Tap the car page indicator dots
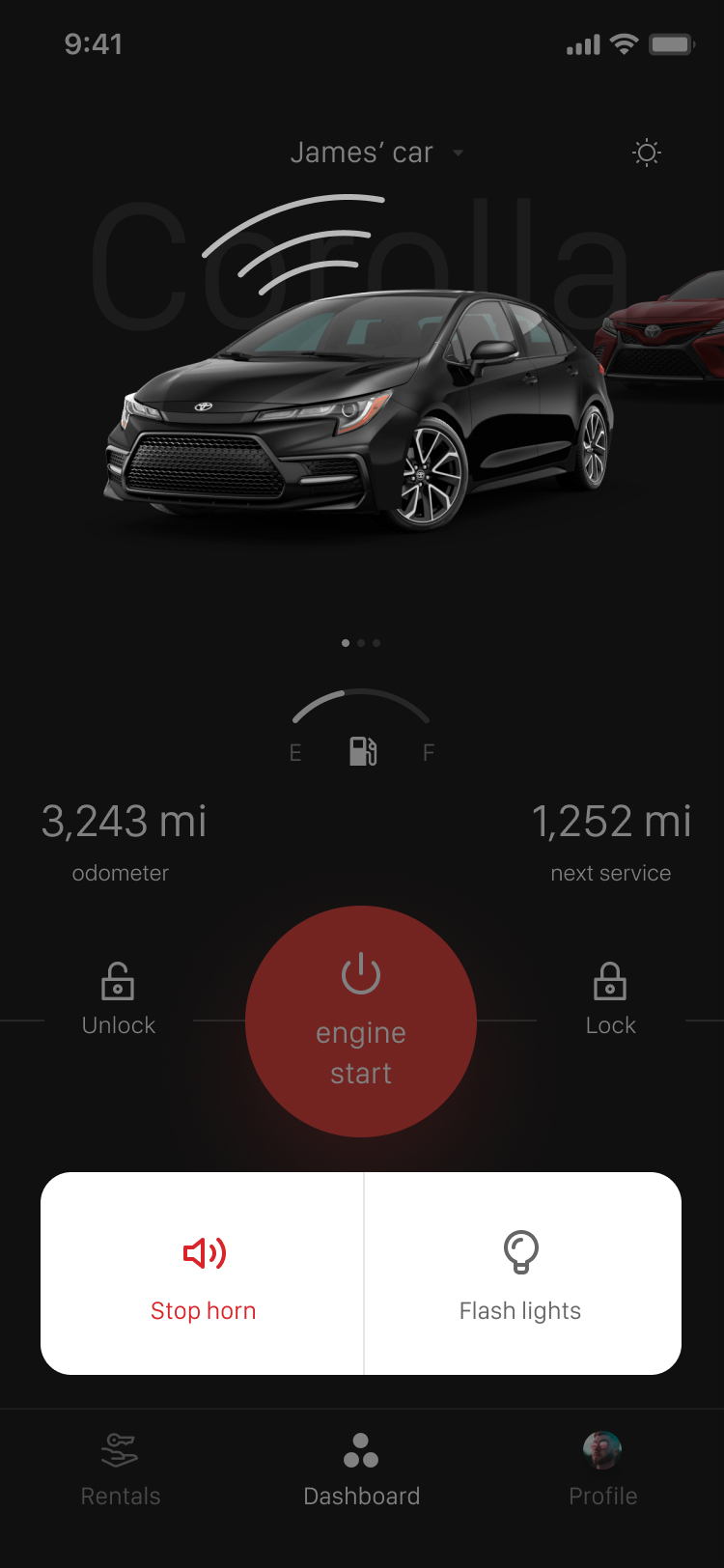The image size is (724, 1568). (x=361, y=642)
